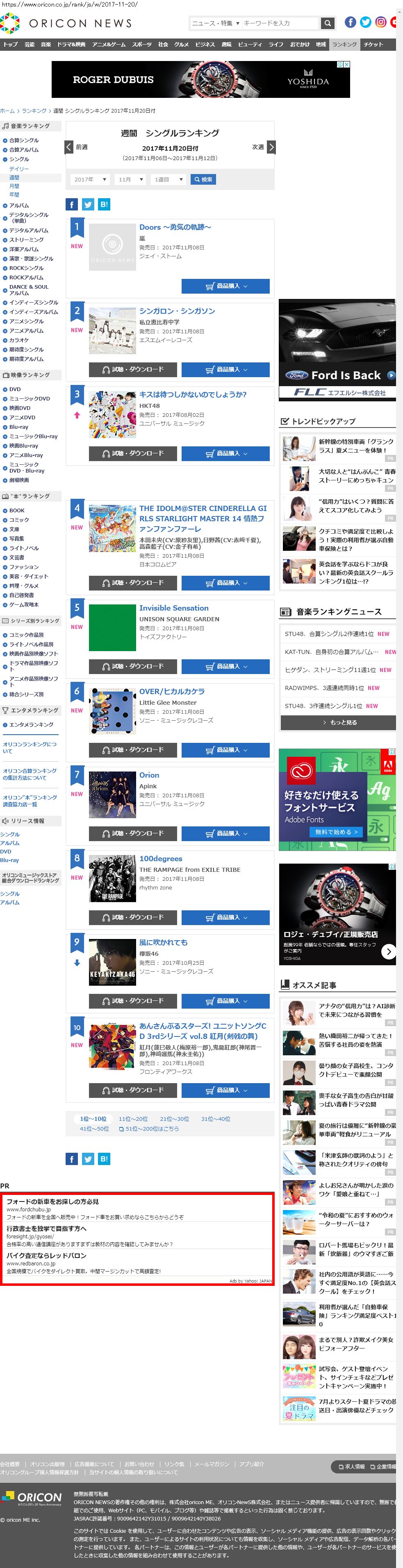Open the Orion album cover
Image resolution: width=403 pixels, height=1568 pixels.
[112, 794]
